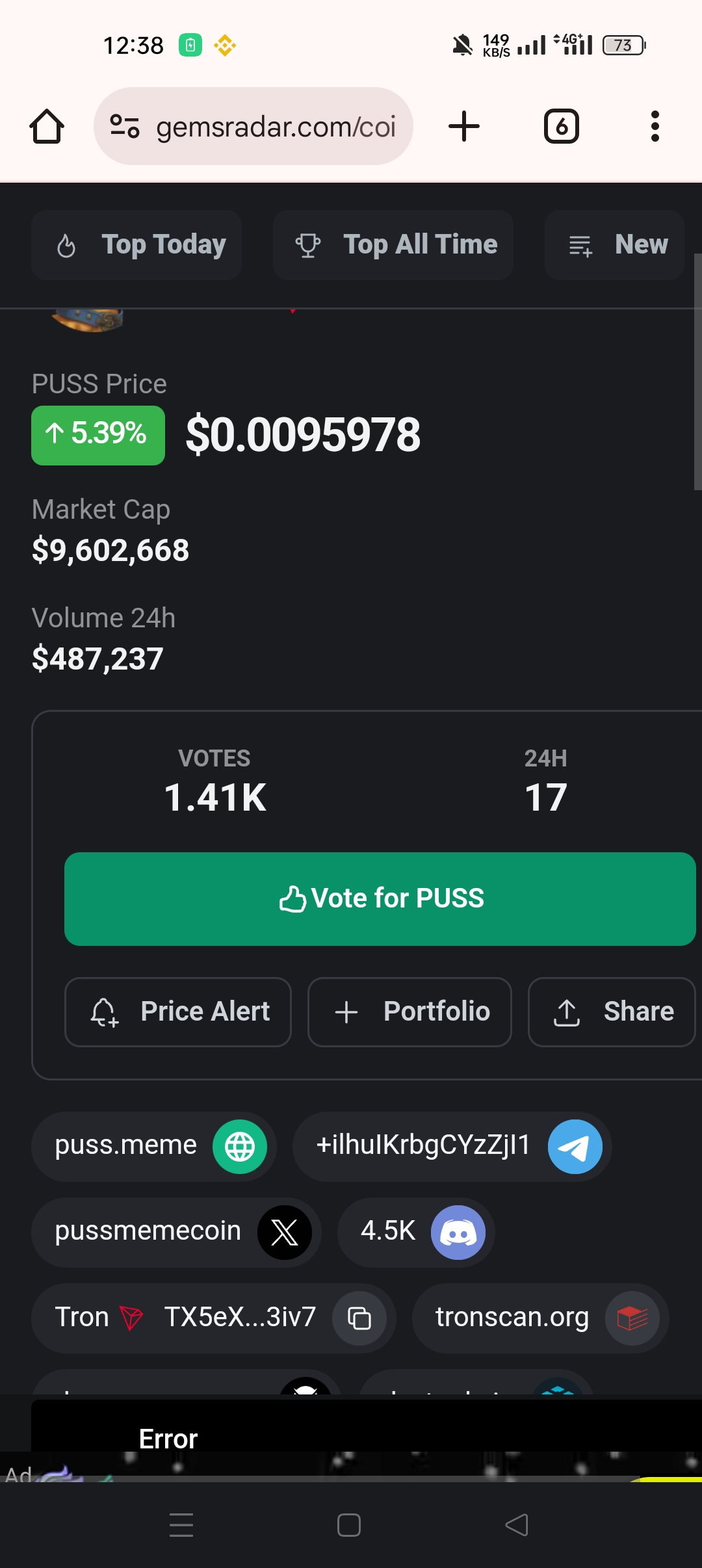
Task: Go back using the system navigation bar
Action: click(x=517, y=1524)
